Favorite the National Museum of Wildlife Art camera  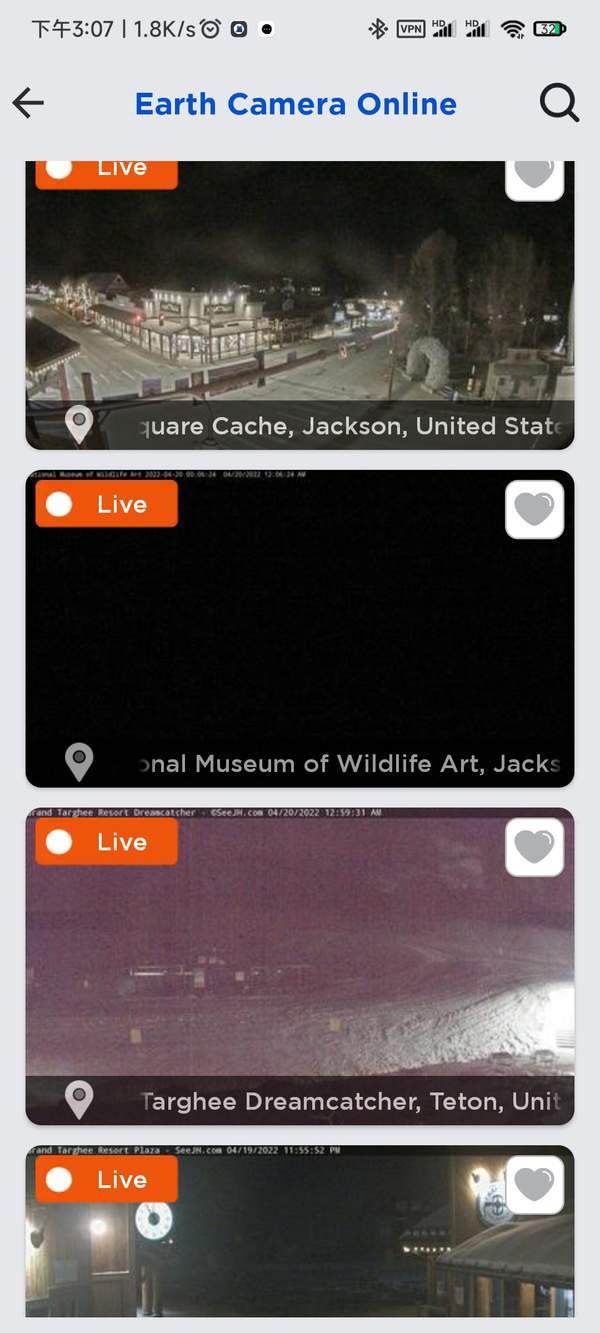(534, 510)
